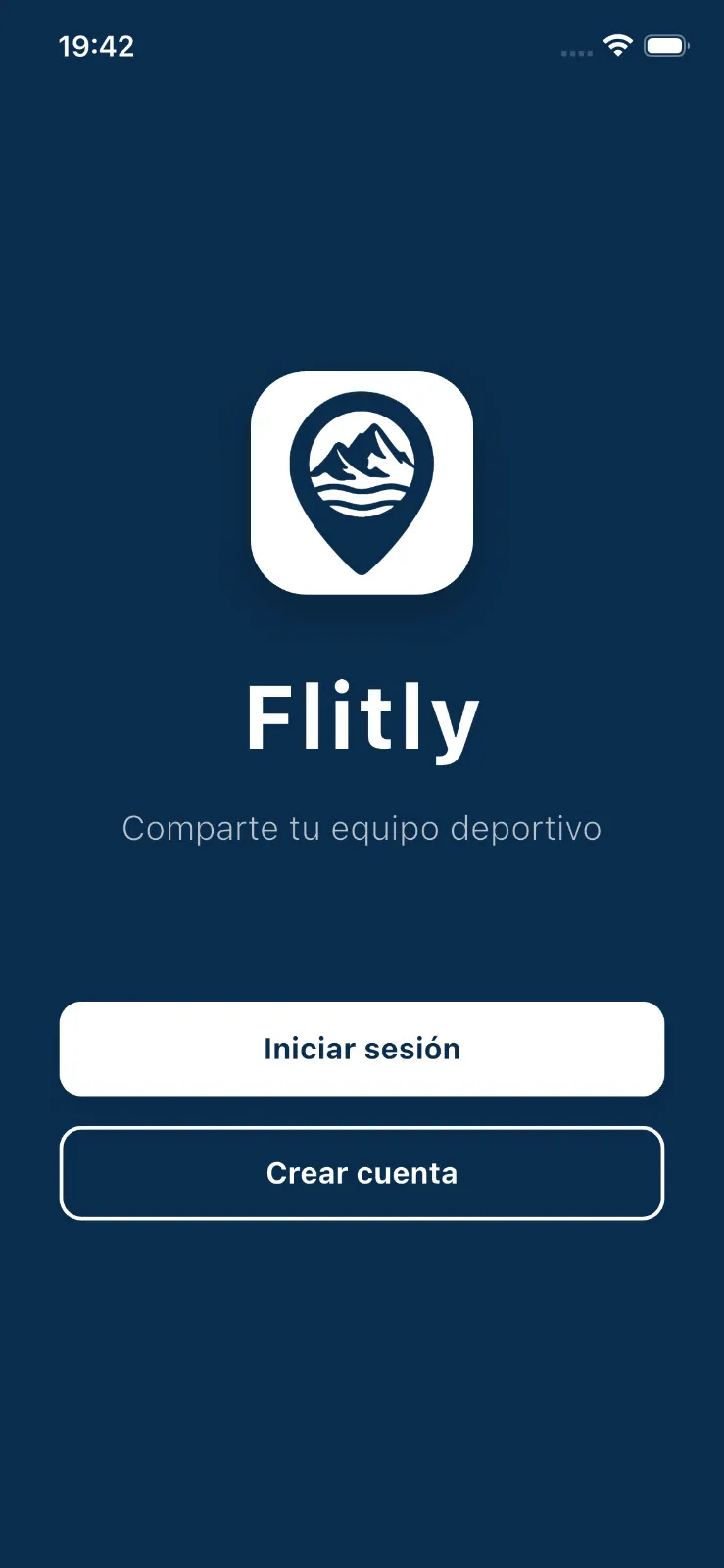The image size is (724, 1568).
Task: Tap the water waves in the app logo
Action: point(362,500)
